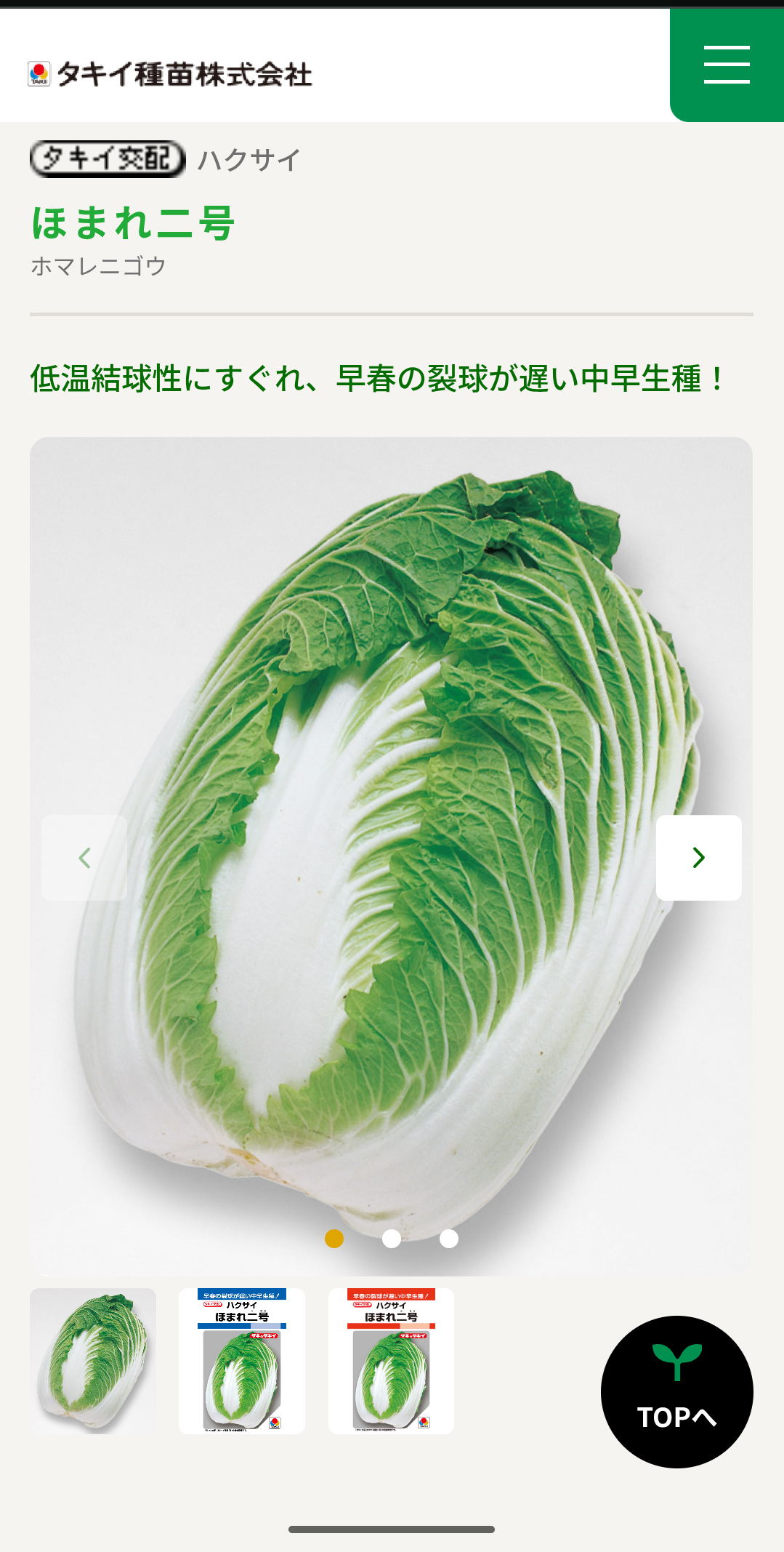Select the blue seed packet thumbnail
This screenshot has width=784, height=1552.
[x=242, y=1361]
